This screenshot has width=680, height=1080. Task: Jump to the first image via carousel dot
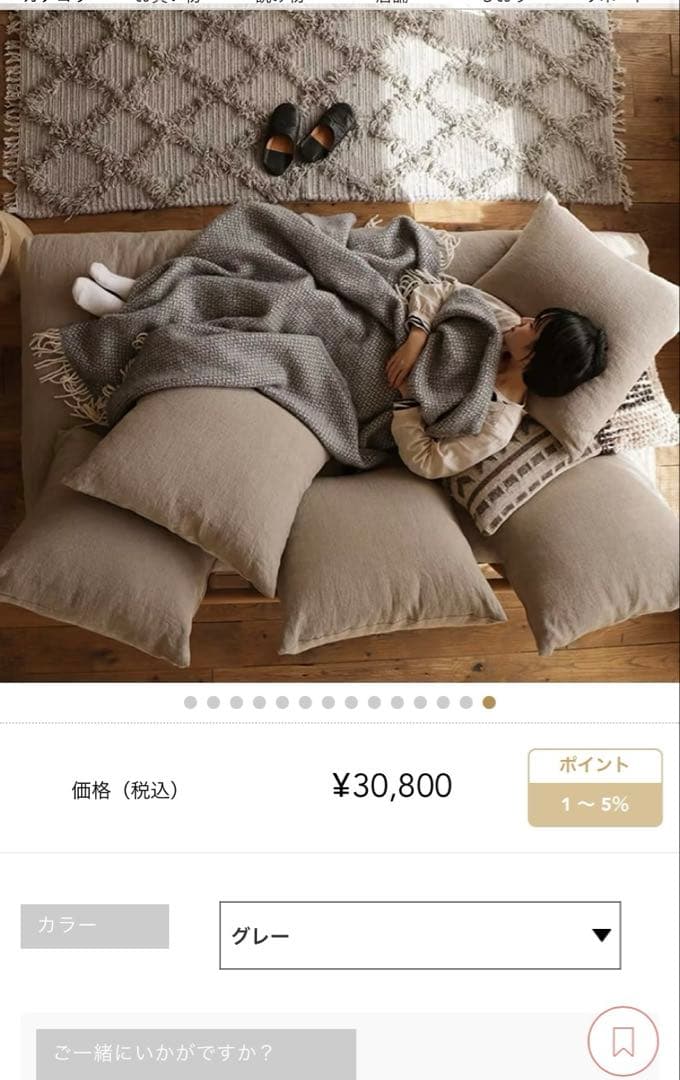pyautogui.click(x=190, y=702)
